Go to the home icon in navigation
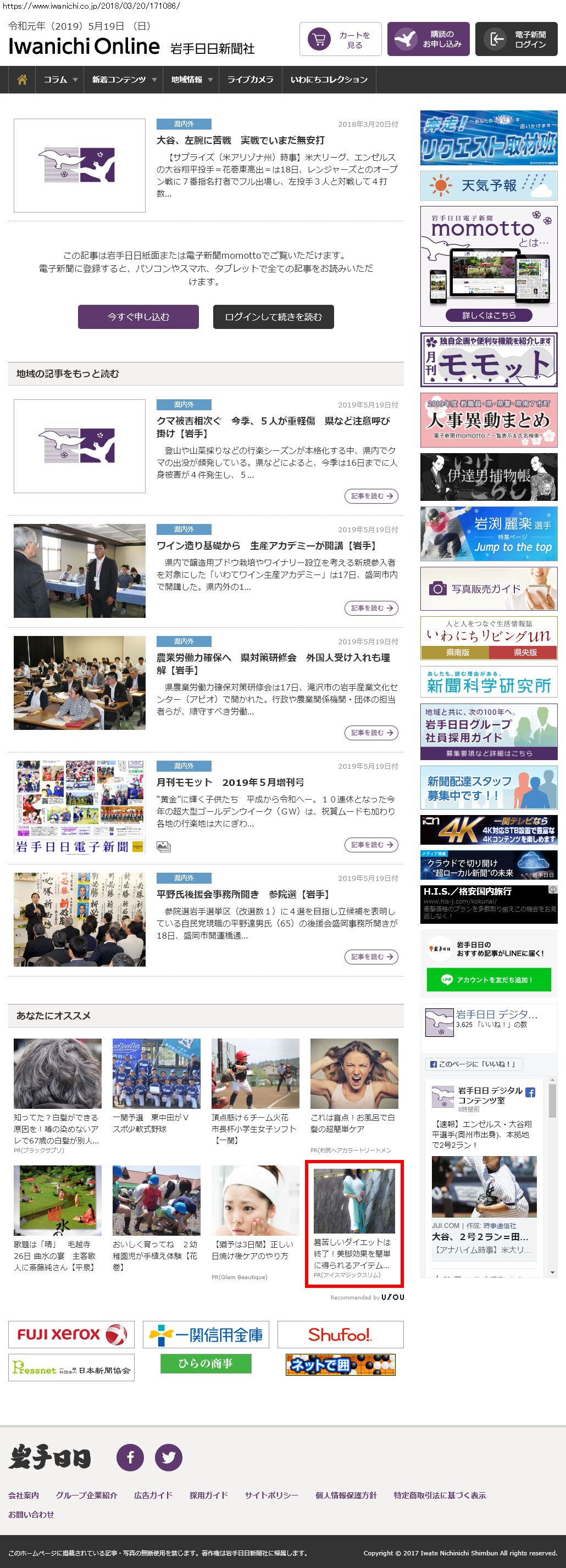This screenshot has width=566, height=1568. click(x=22, y=80)
